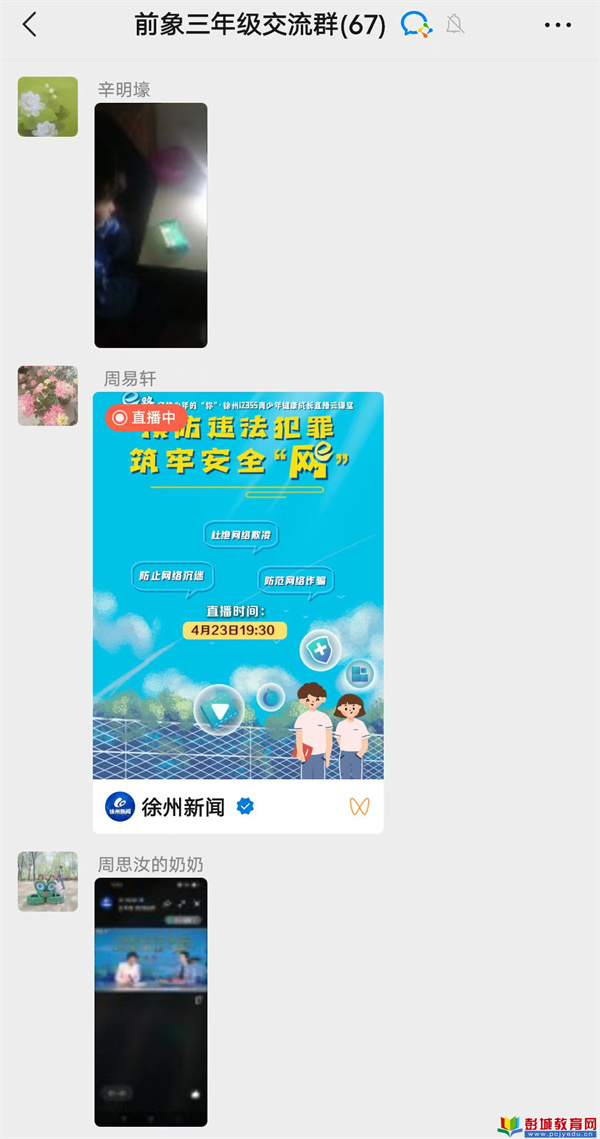The width and height of the screenshot is (600, 1139).
Task: Open 周易轩's profile avatar
Action: [x=48, y=395]
